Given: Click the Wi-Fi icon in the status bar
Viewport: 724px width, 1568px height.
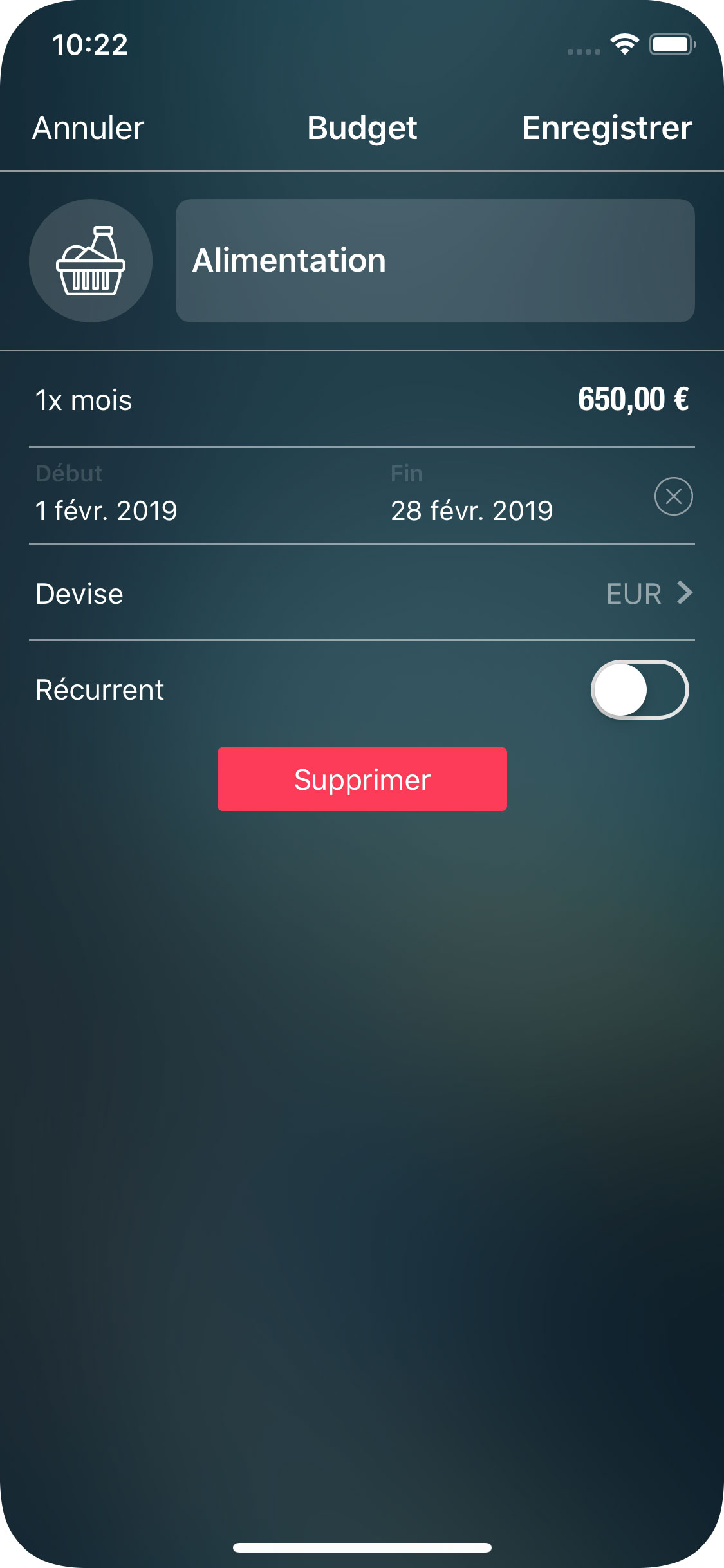Looking at the screenshot, I should click(x=623, y=44).
